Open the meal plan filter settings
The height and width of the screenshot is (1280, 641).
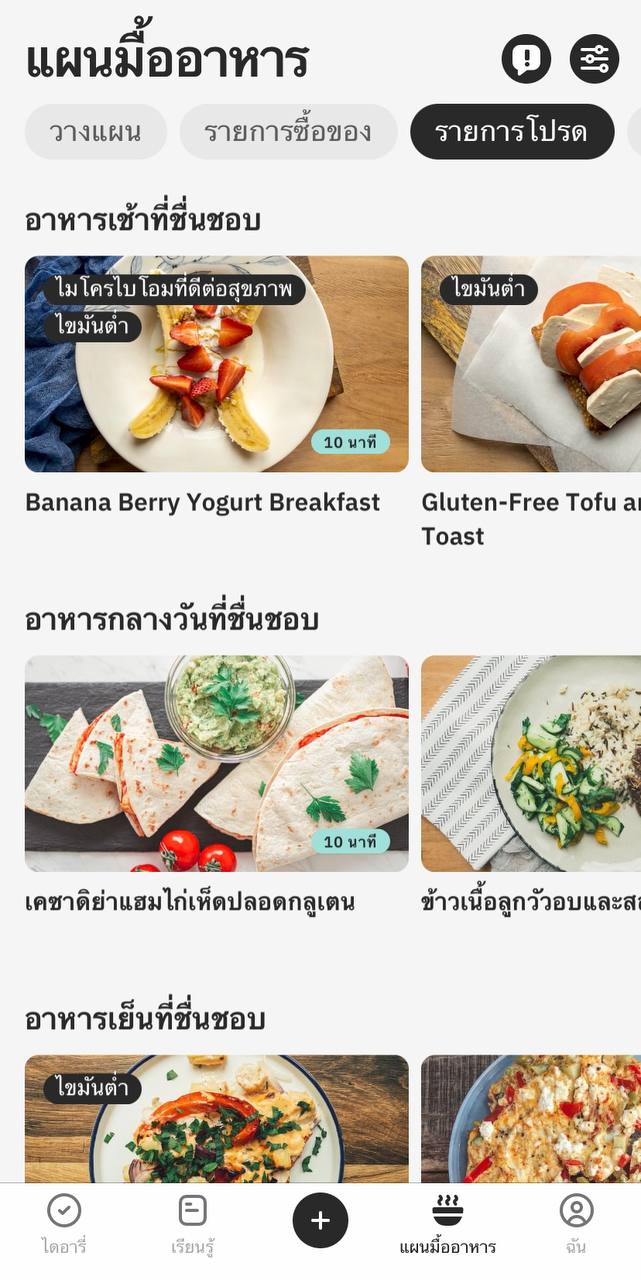click(x=594, y=59)
